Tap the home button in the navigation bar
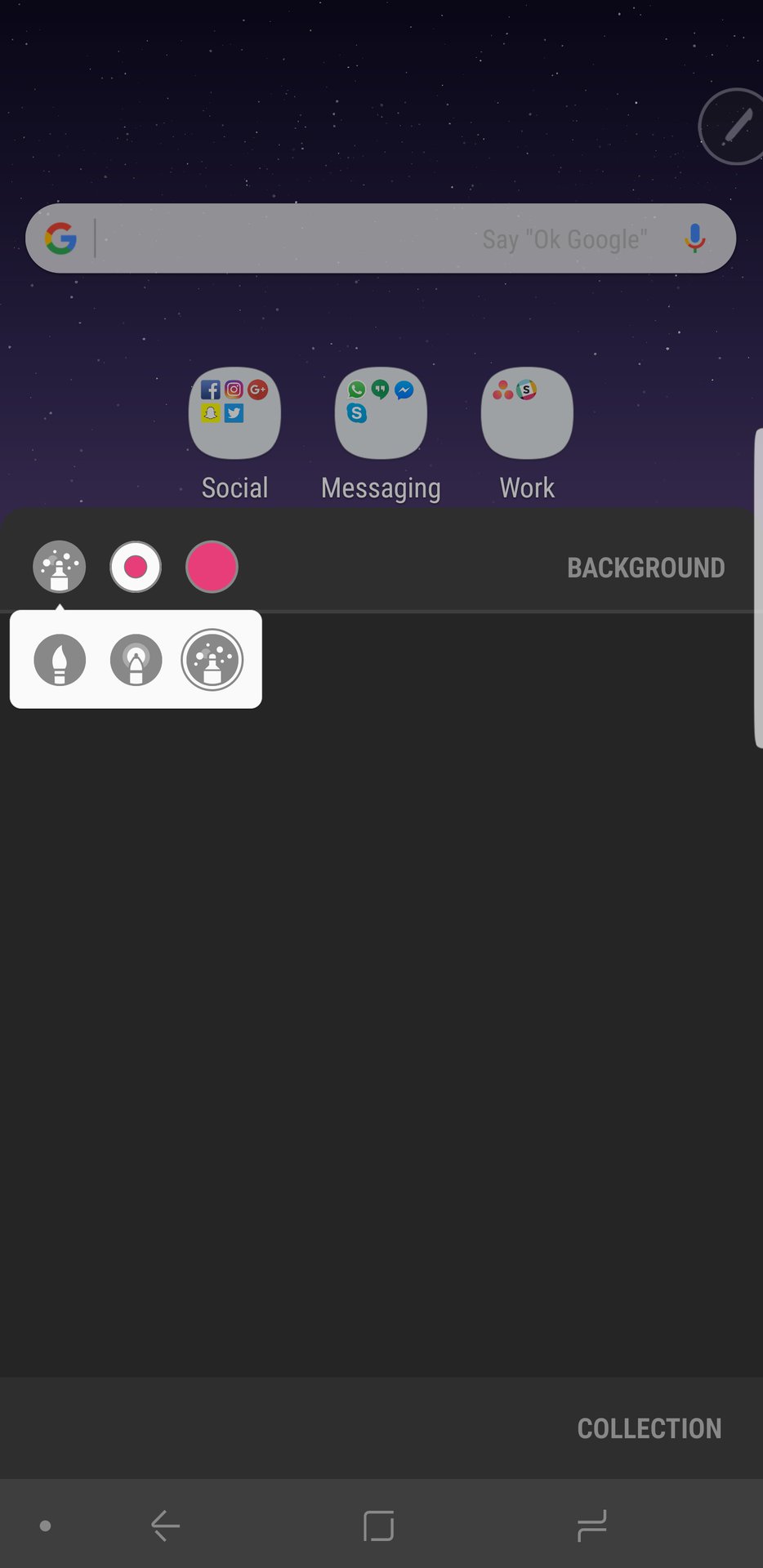Viewport: 763px width, 1568px height. pyautogui.click(x=378, y=1525)
